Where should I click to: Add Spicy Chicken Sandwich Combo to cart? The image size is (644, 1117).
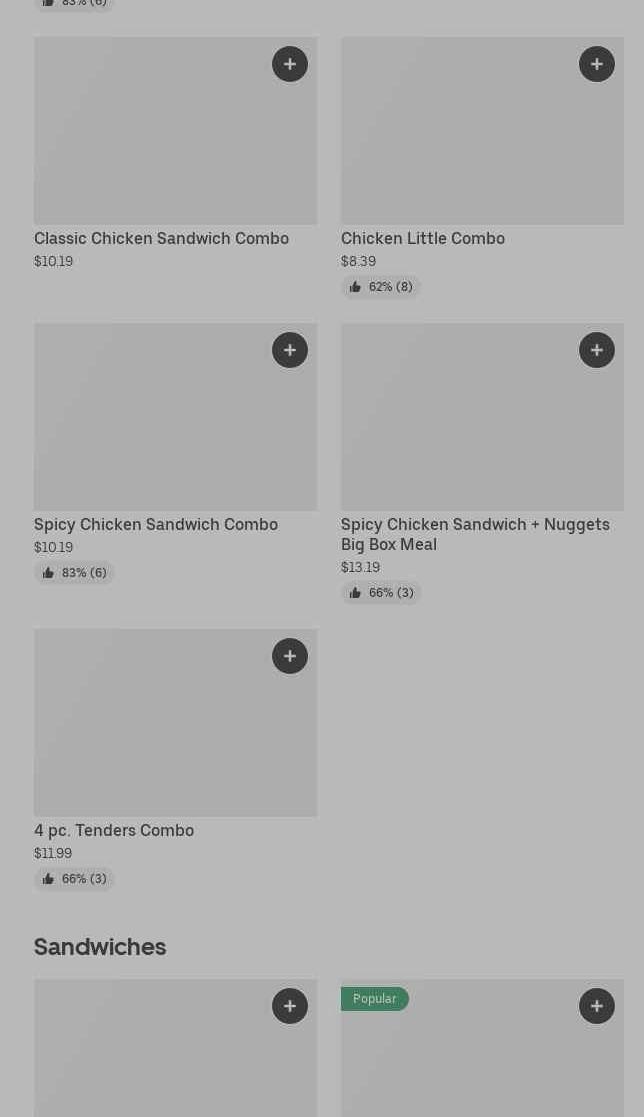coord(290,350)
